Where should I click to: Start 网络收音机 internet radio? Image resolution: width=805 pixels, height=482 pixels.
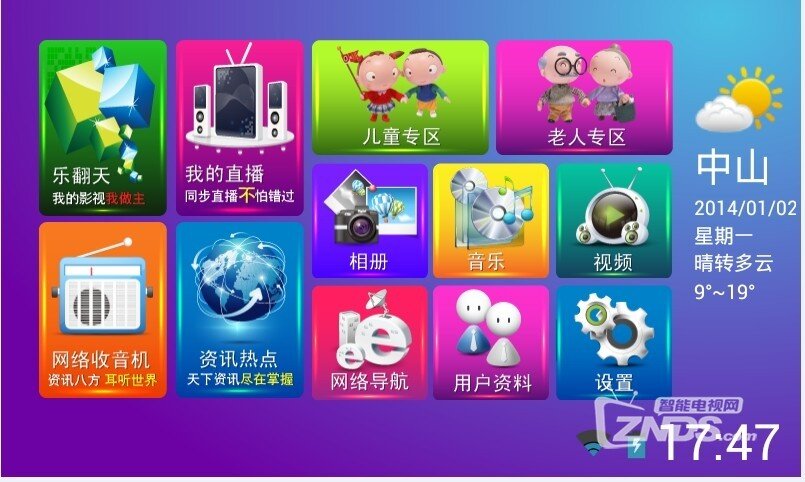[x=102, y=310]
